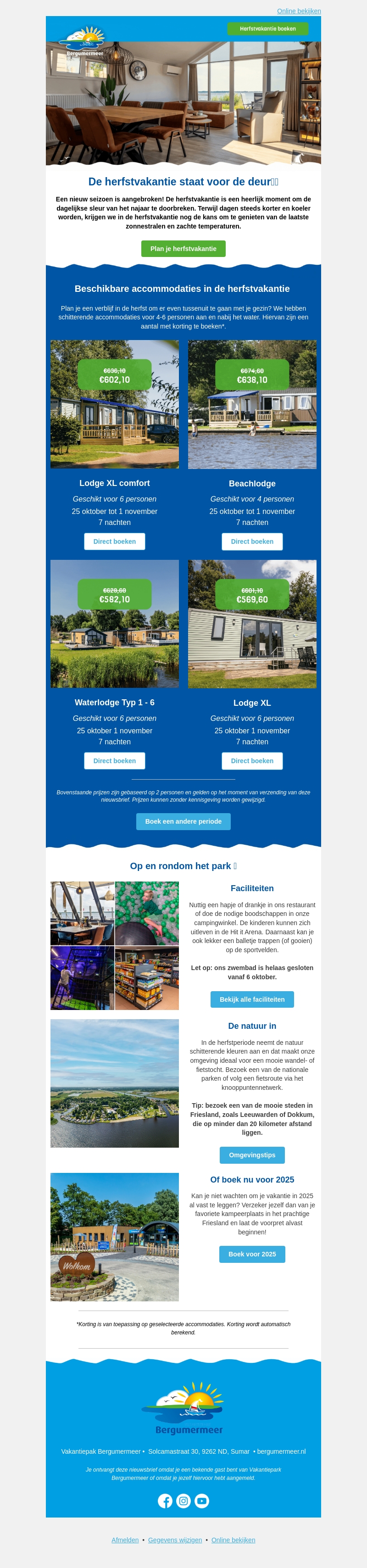Select 'Direct boeken' under Lodge XL

click(252, 760)
